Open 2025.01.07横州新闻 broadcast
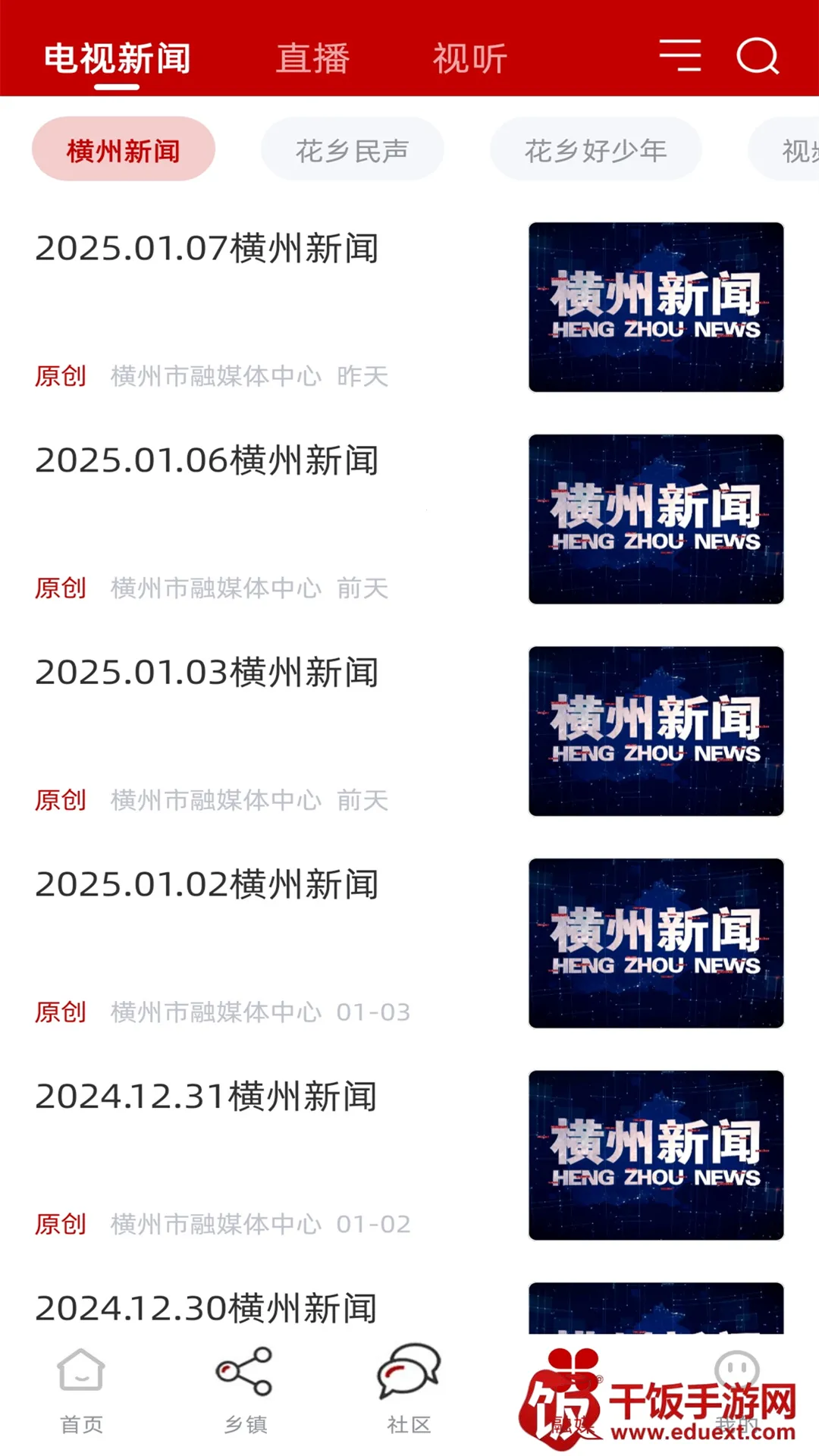The width and height of the screenshot is (819, 1456). point(207,249)
